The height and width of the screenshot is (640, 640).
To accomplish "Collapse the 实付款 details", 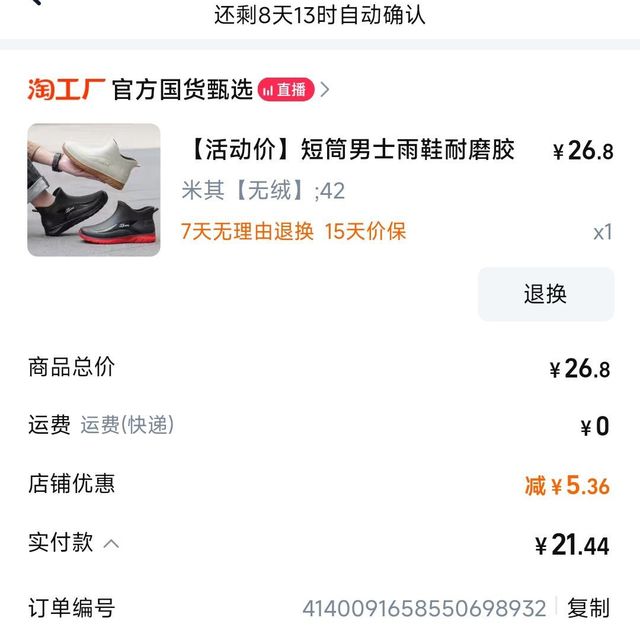I will point(111,544).
